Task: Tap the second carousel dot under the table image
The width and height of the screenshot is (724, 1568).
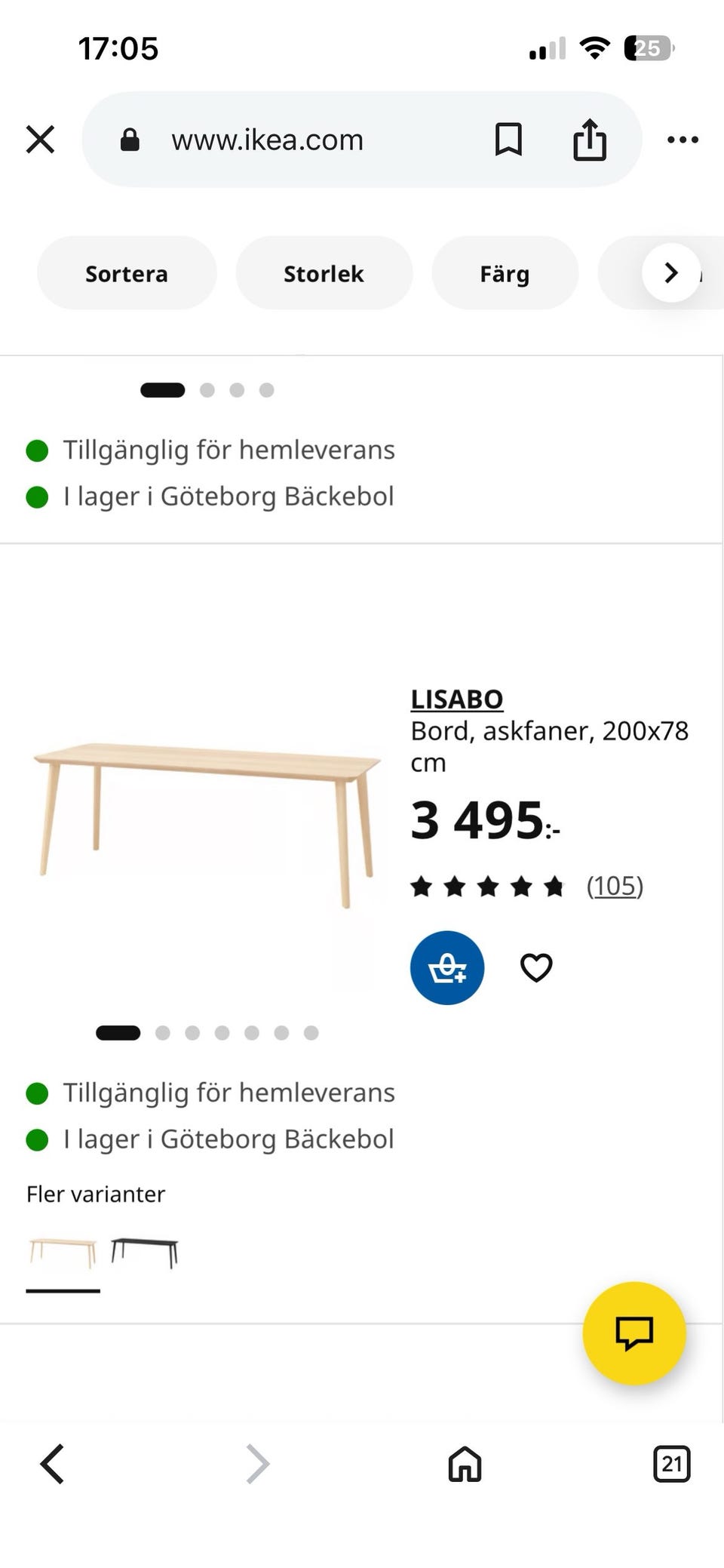Action: coord(162,1032)
